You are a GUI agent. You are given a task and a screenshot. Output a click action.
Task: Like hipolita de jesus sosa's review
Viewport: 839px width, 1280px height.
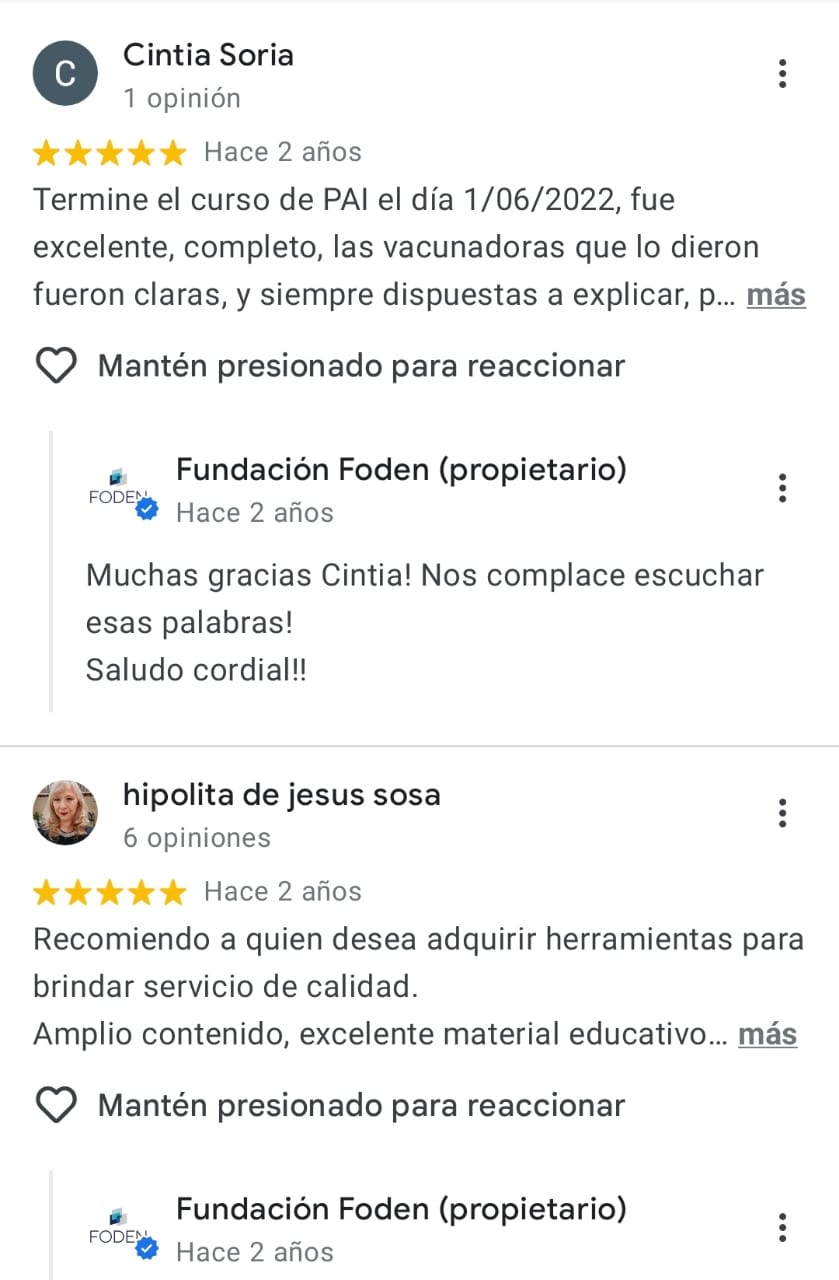pyautogui.click(x=56, y=1105)
